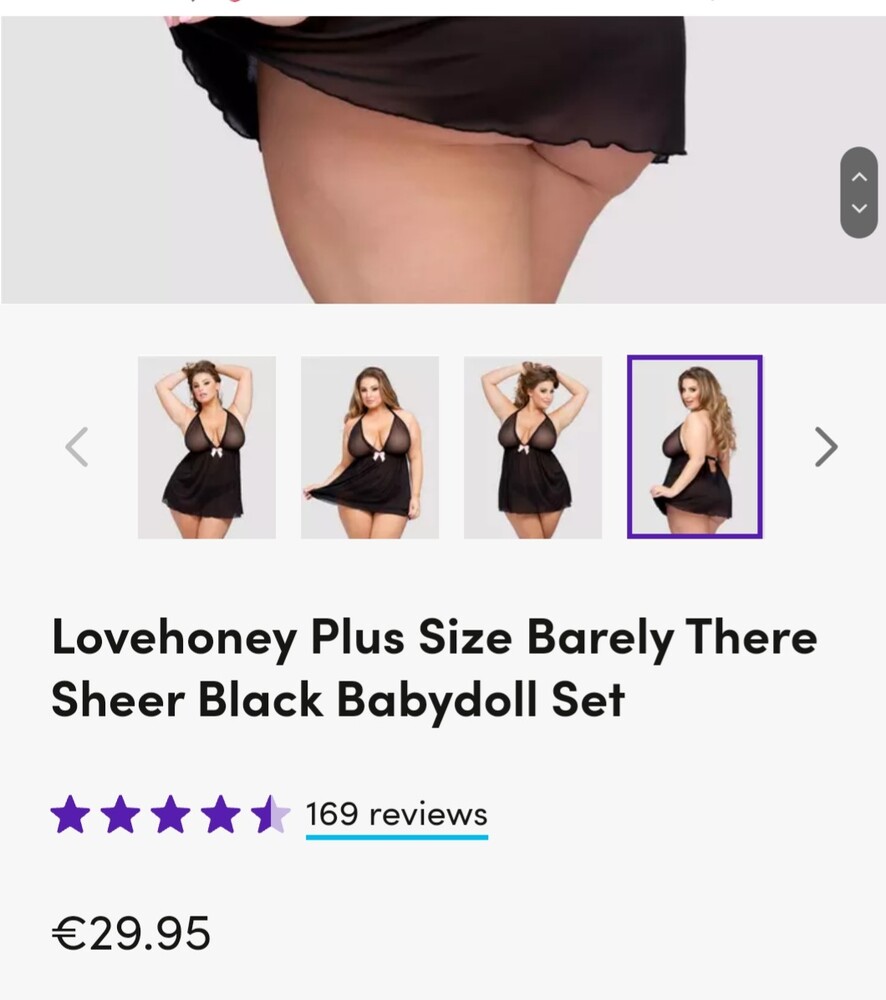Show previous product thumbnails with left arrow
Image resolution: width=886 pixels, height=1000 pixels.
click(77, 447)
